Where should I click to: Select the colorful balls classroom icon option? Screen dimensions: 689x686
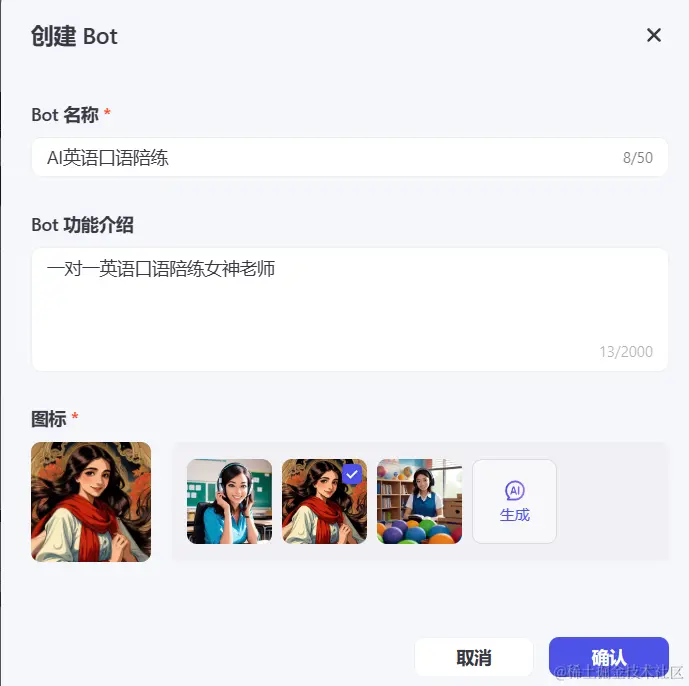click(419, 502)
